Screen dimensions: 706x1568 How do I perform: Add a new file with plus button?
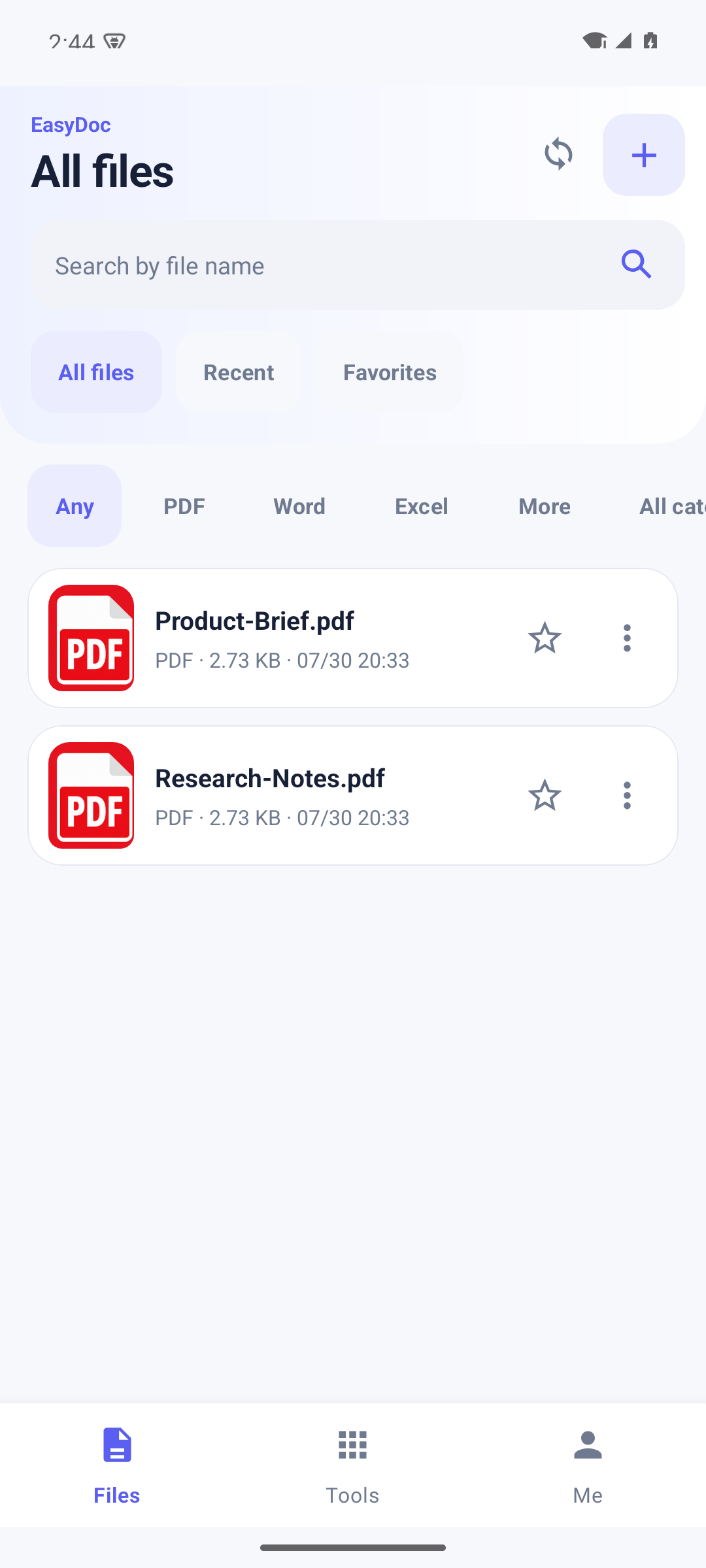click(x=643, y=155)
